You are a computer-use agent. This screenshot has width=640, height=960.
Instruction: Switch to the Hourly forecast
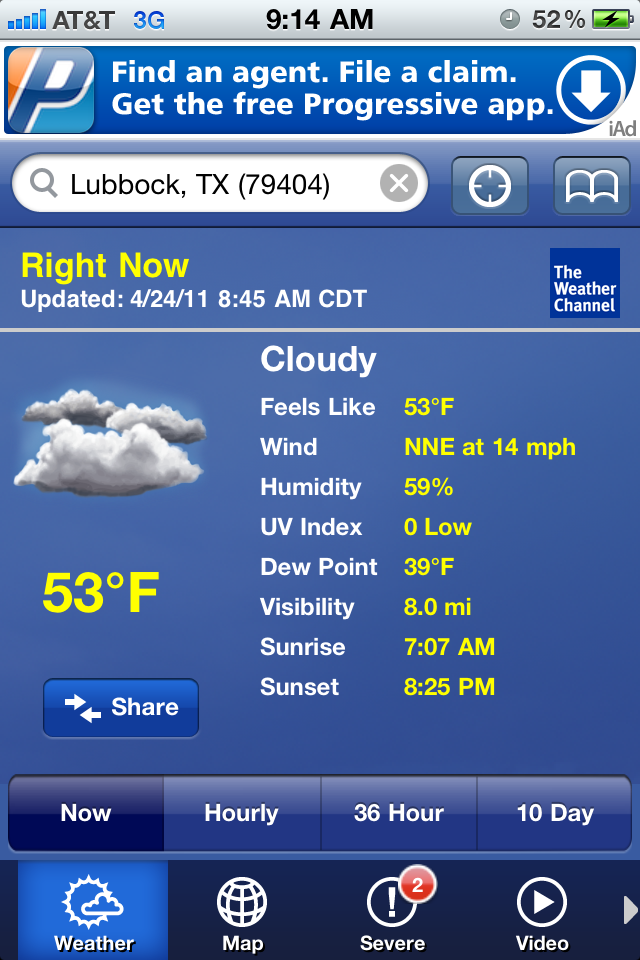click(241, 813)
